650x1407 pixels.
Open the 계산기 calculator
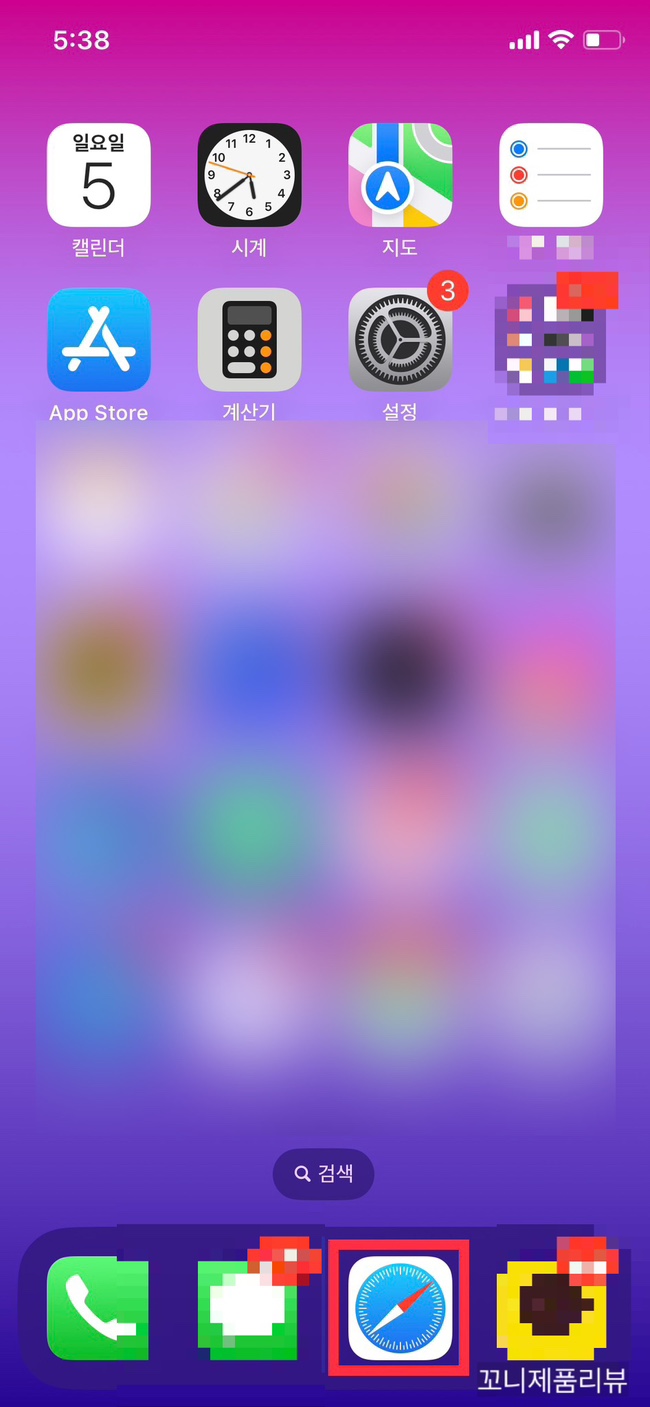point(249,340)
